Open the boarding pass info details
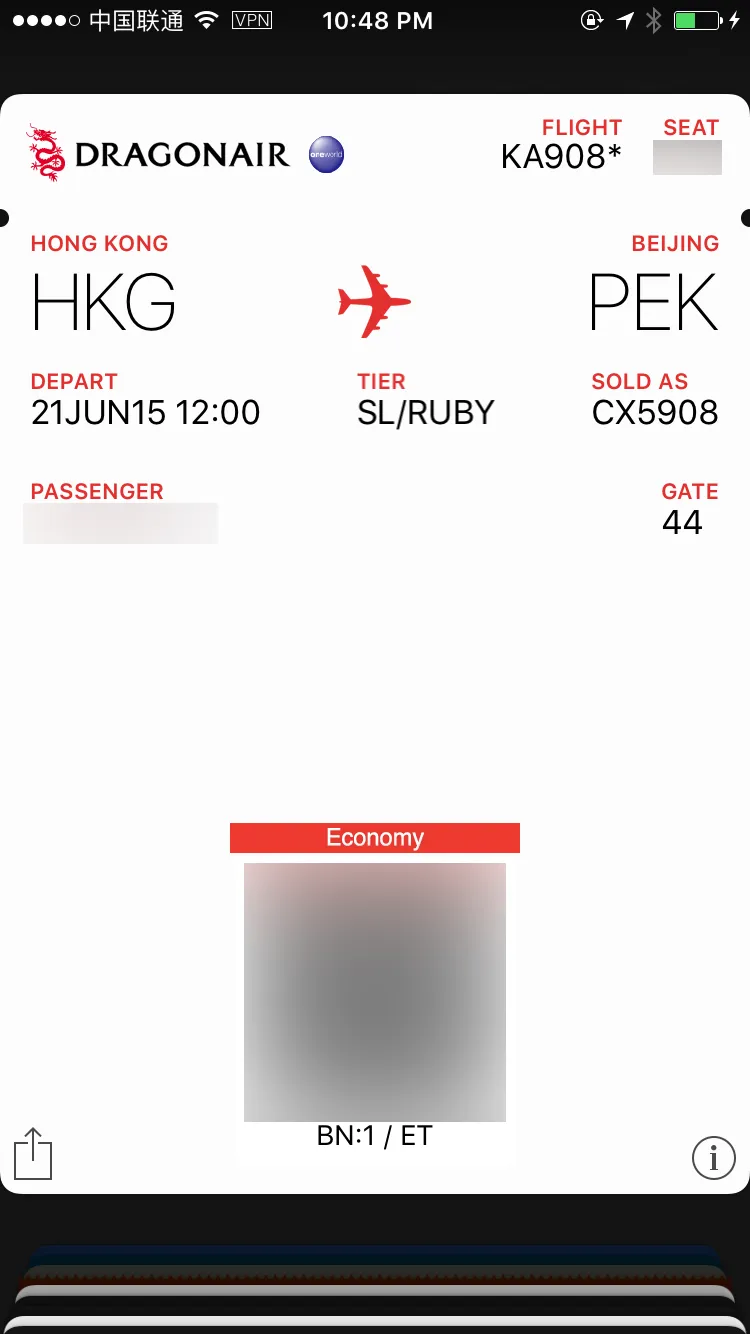The image size is (750, 1334). click(x=713, y=1158)
